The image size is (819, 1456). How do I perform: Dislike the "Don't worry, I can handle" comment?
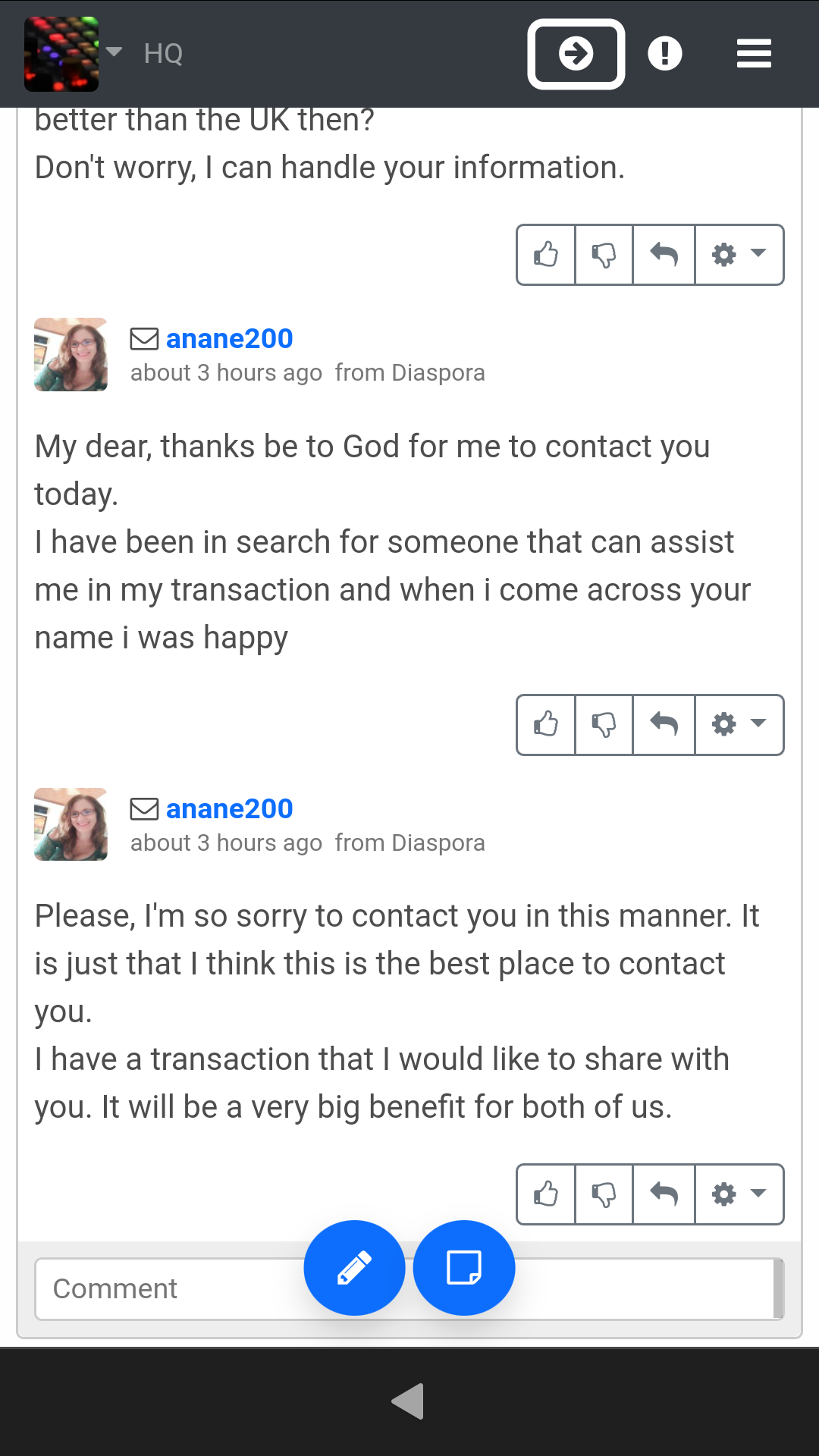[x=604, y=255]
